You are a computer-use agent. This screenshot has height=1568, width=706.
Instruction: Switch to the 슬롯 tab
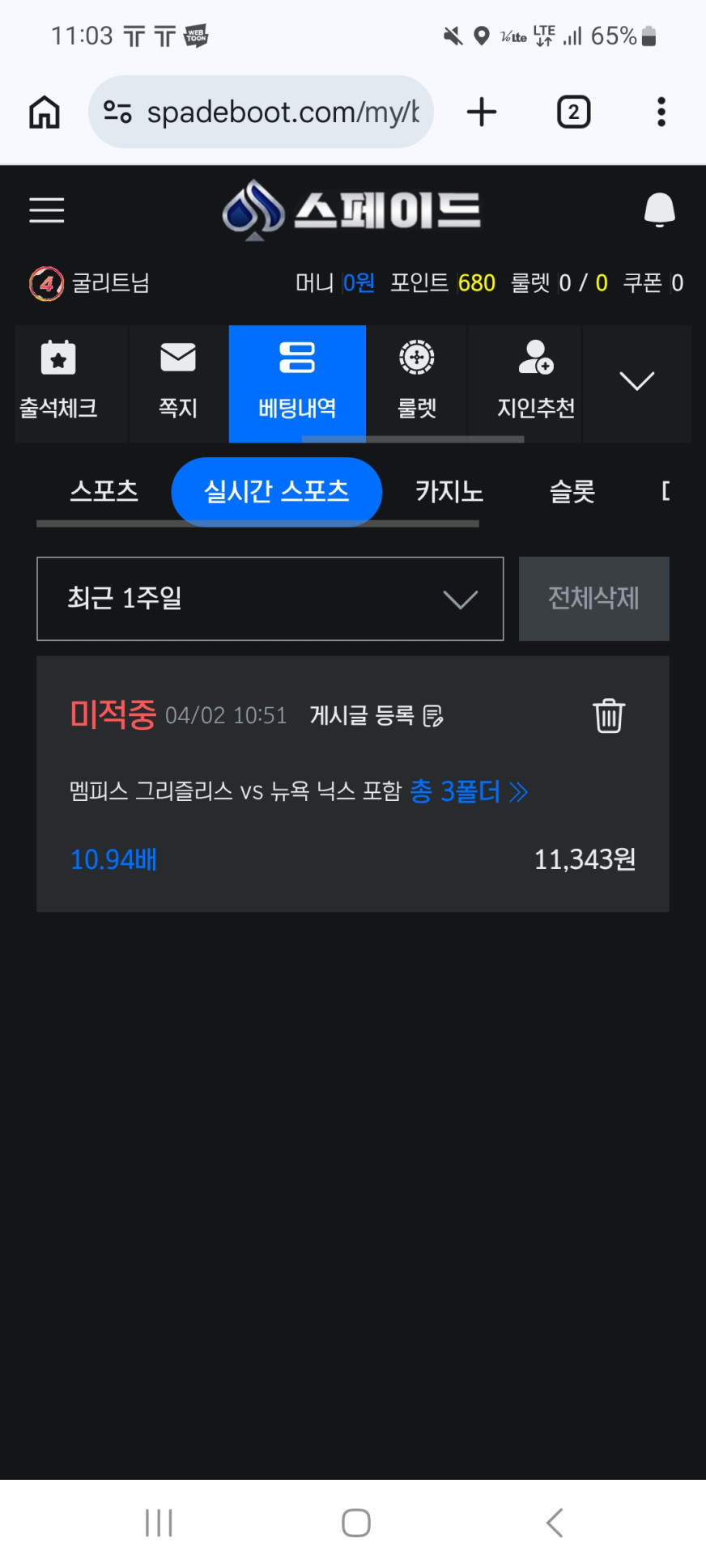[x=572, y=491]
